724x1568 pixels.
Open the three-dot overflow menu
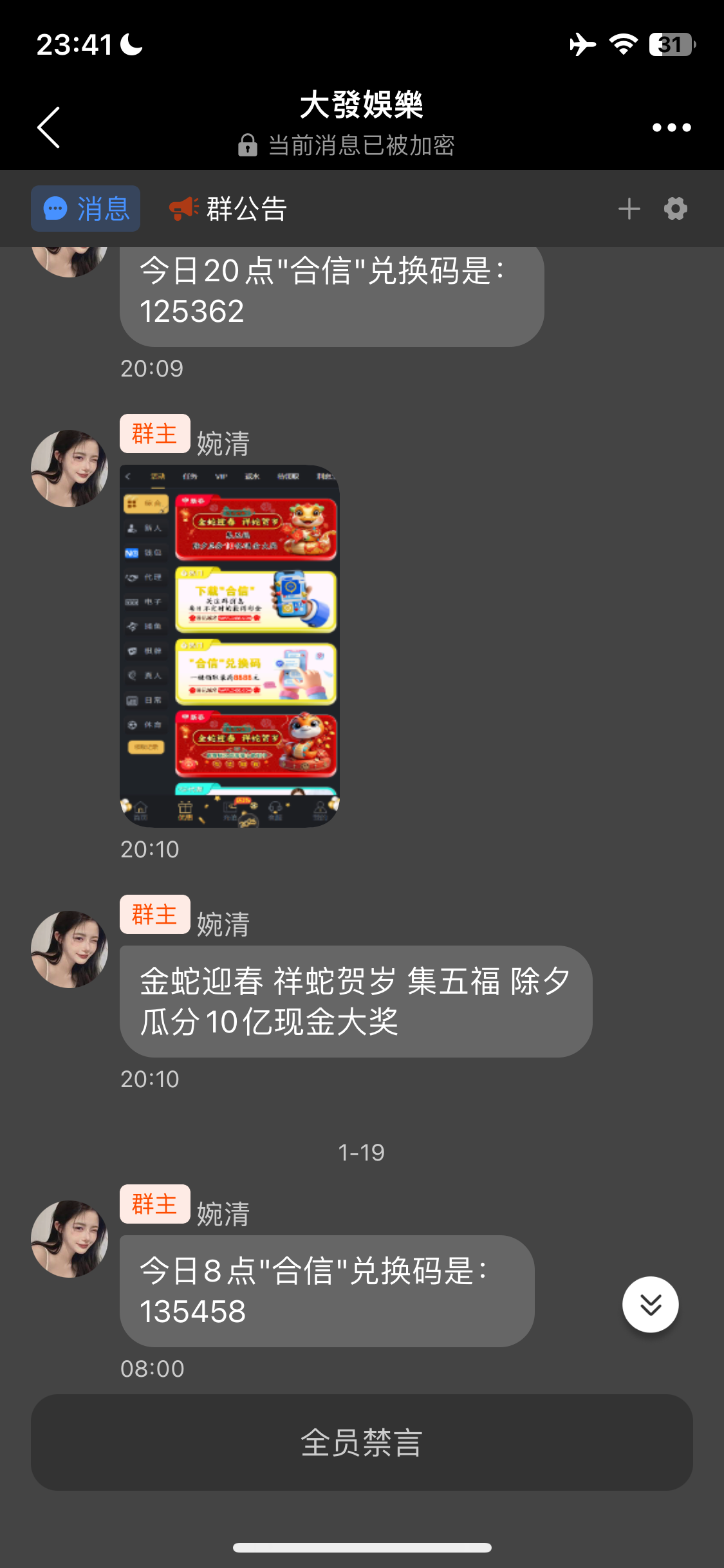pyautogui.click(x=671, y=127)
